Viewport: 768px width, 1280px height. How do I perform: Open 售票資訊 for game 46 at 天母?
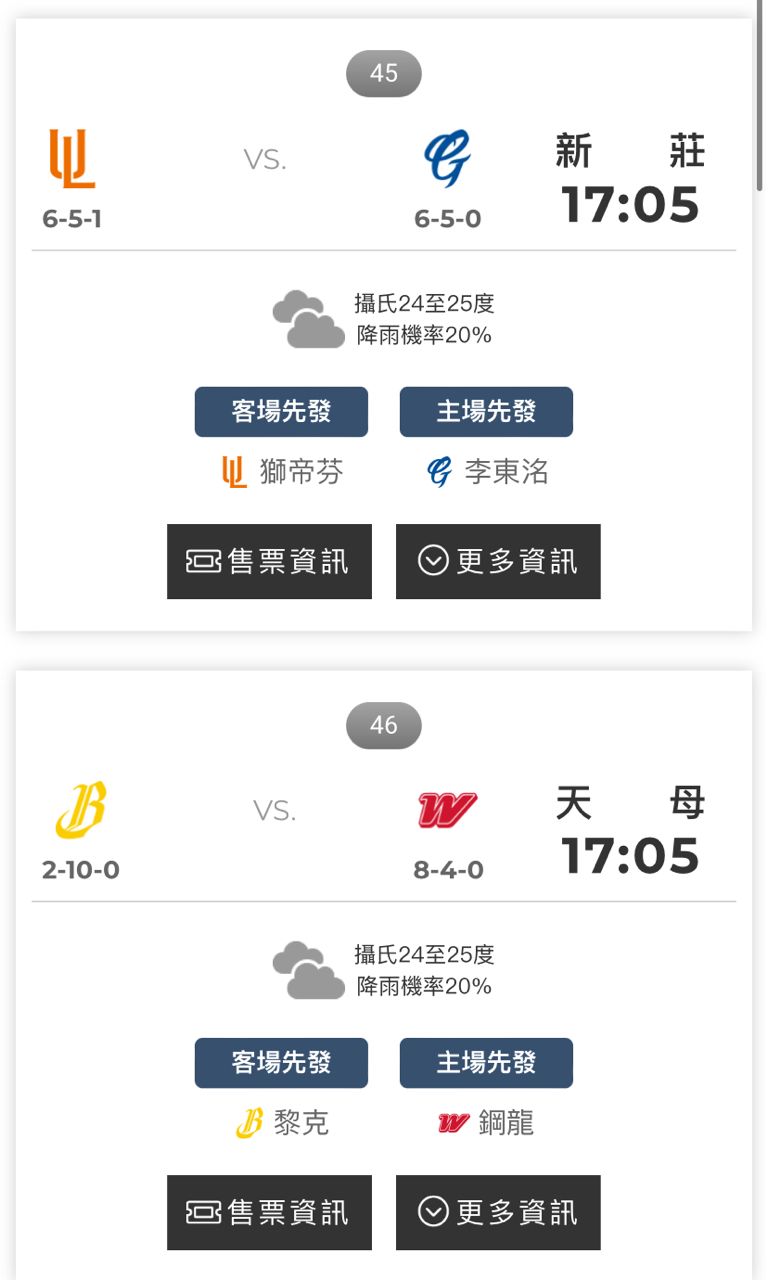coord(269,1212)
